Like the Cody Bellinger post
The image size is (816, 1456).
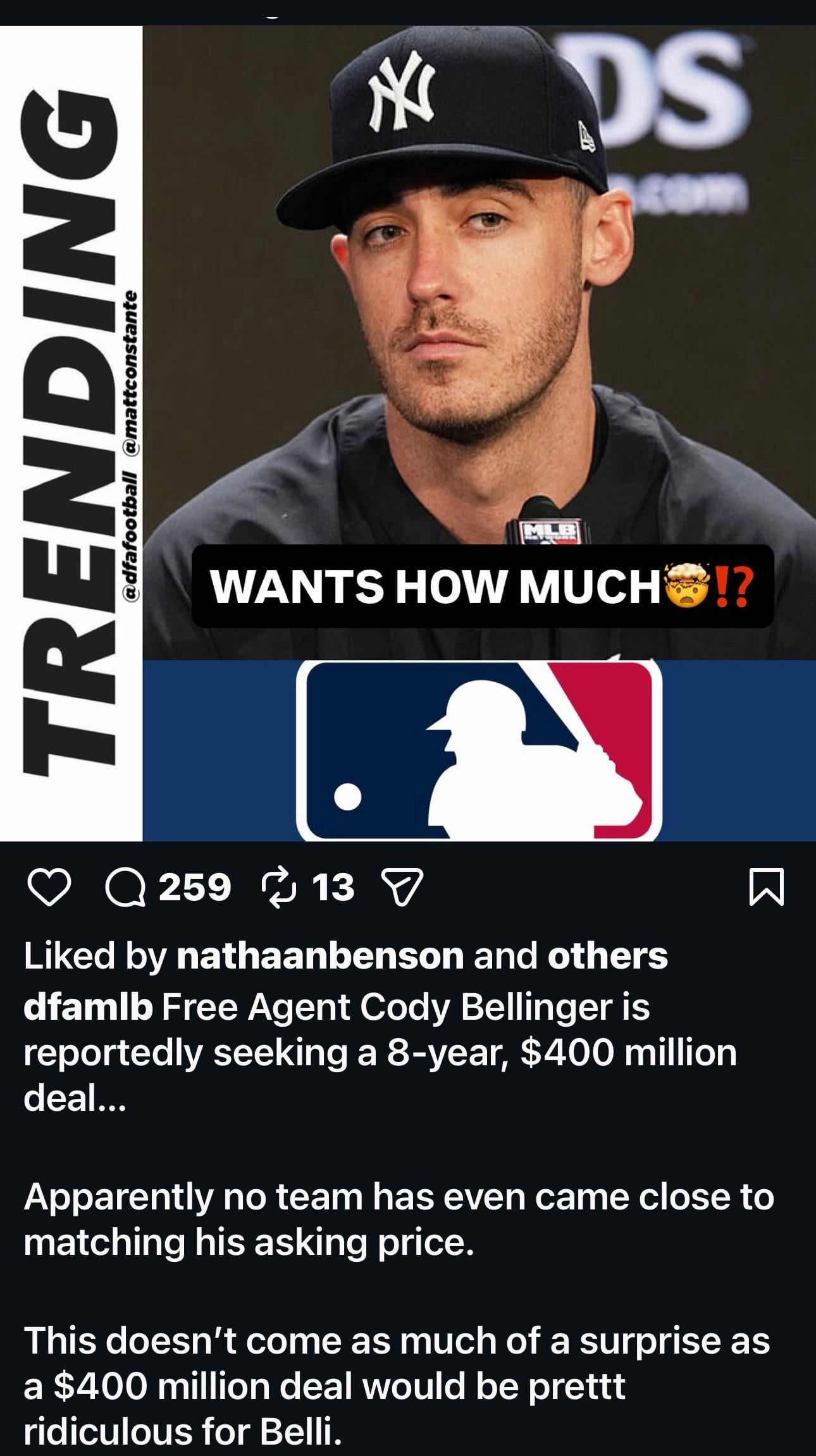50,888
